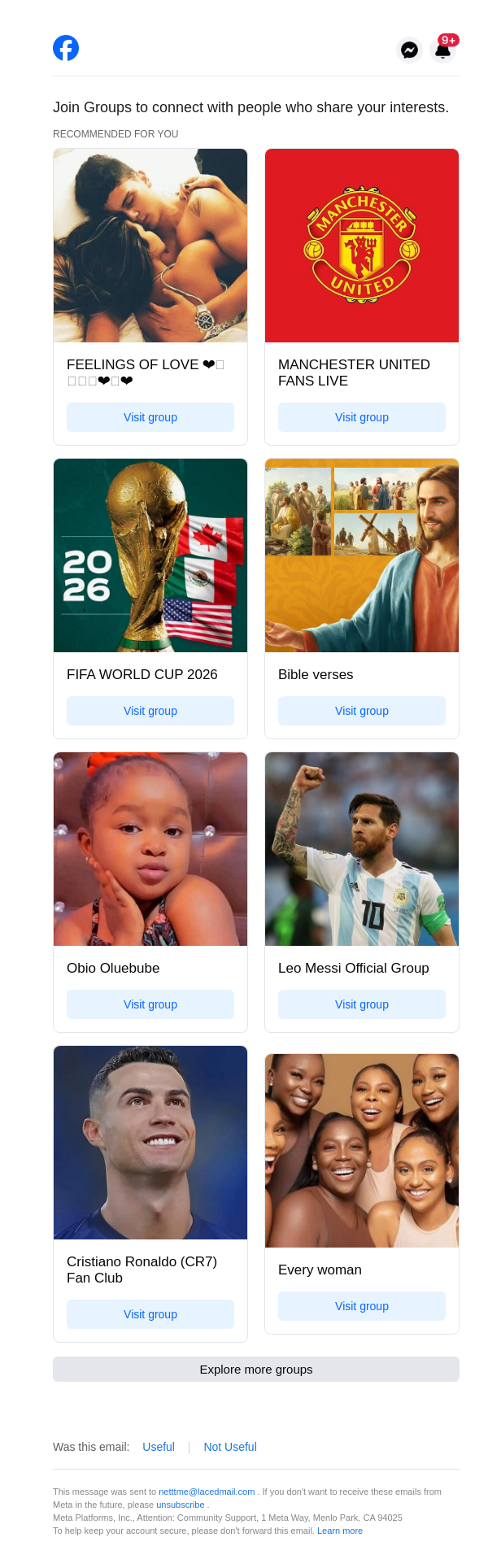The width and height of the screenshot is (488, 1568).
Task: Tap the unsubscribe link
Action: pyautogui.click(x=181, y=1505)
